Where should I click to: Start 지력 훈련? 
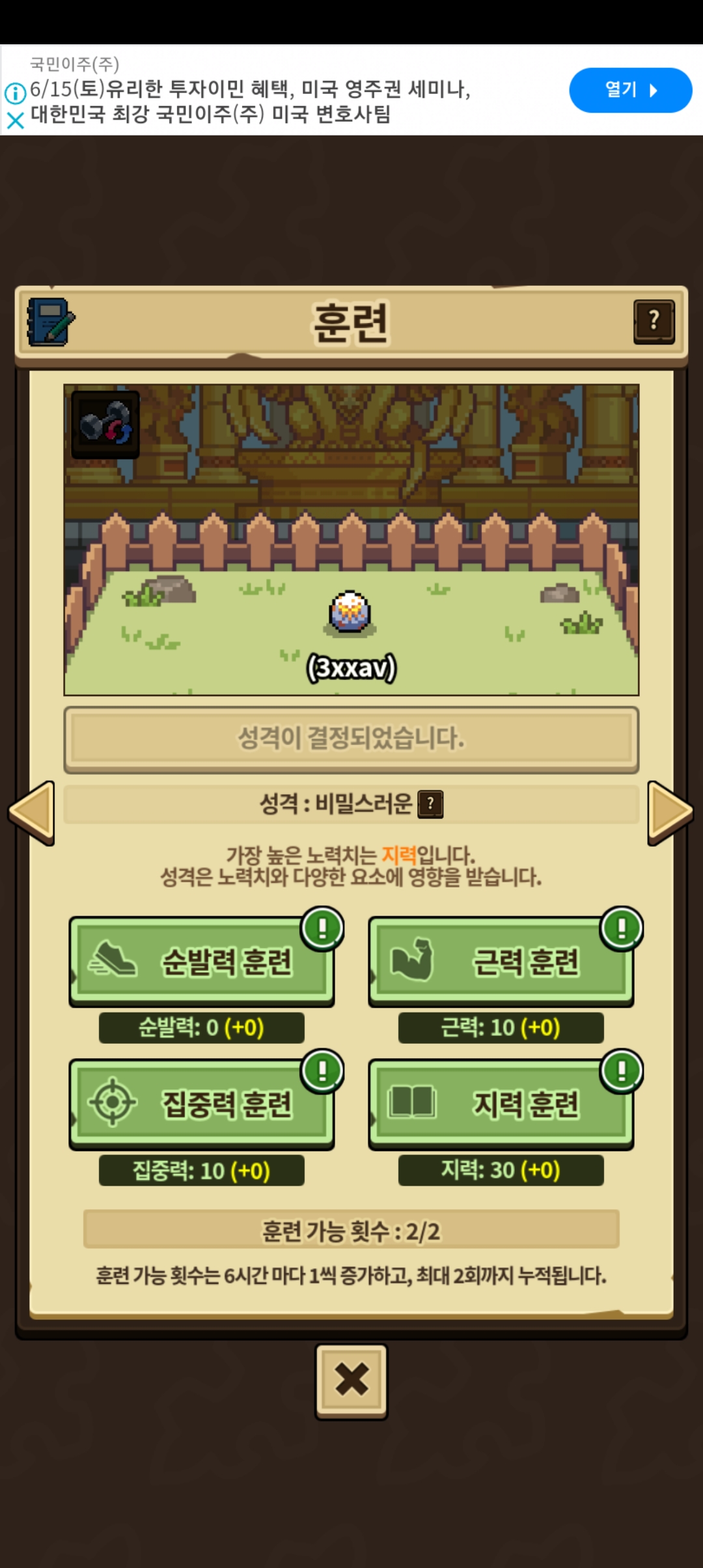(x=501, y=1104)
